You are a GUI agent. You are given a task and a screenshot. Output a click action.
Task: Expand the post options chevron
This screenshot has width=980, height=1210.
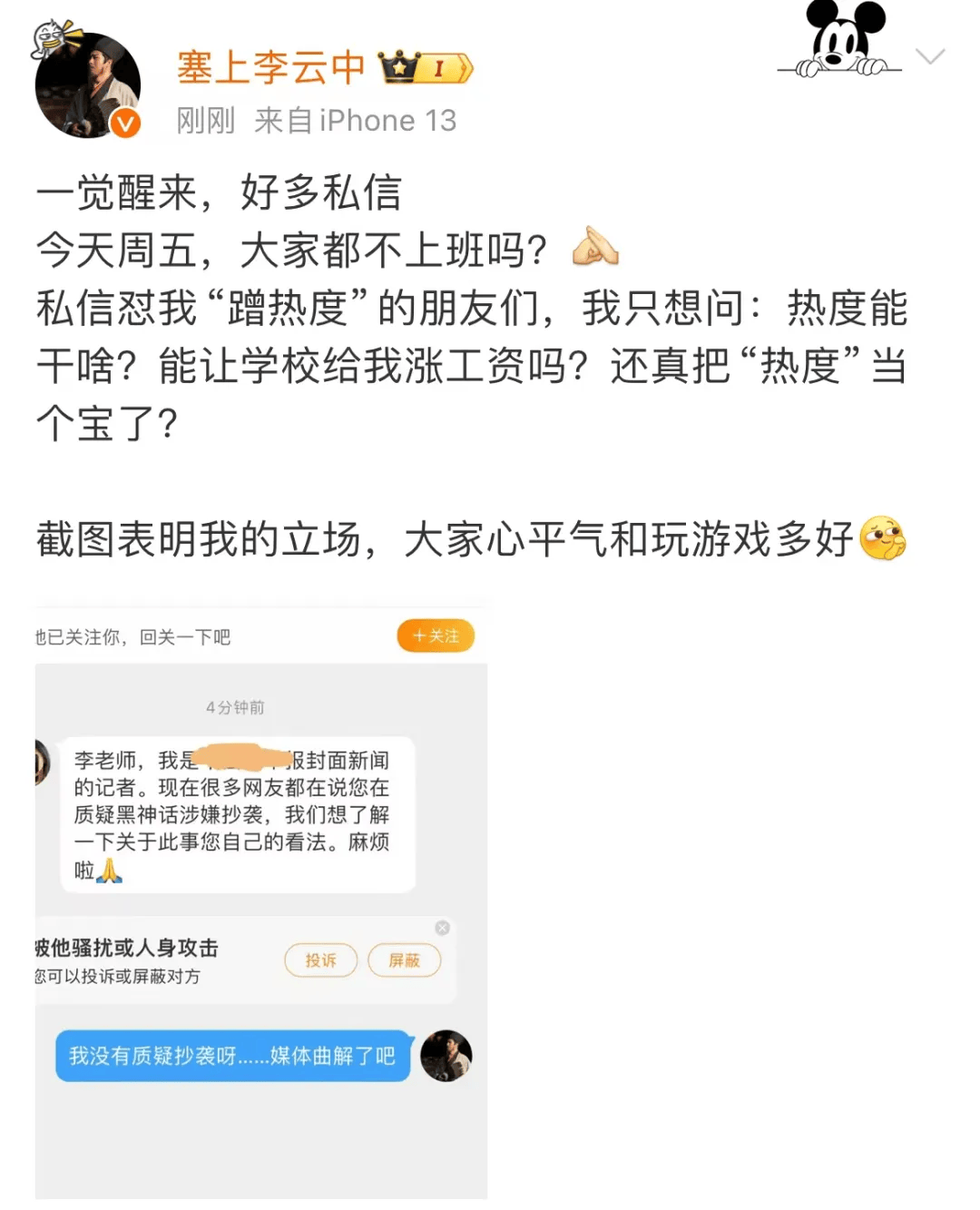pyautogui.click(x=930, y=57)
